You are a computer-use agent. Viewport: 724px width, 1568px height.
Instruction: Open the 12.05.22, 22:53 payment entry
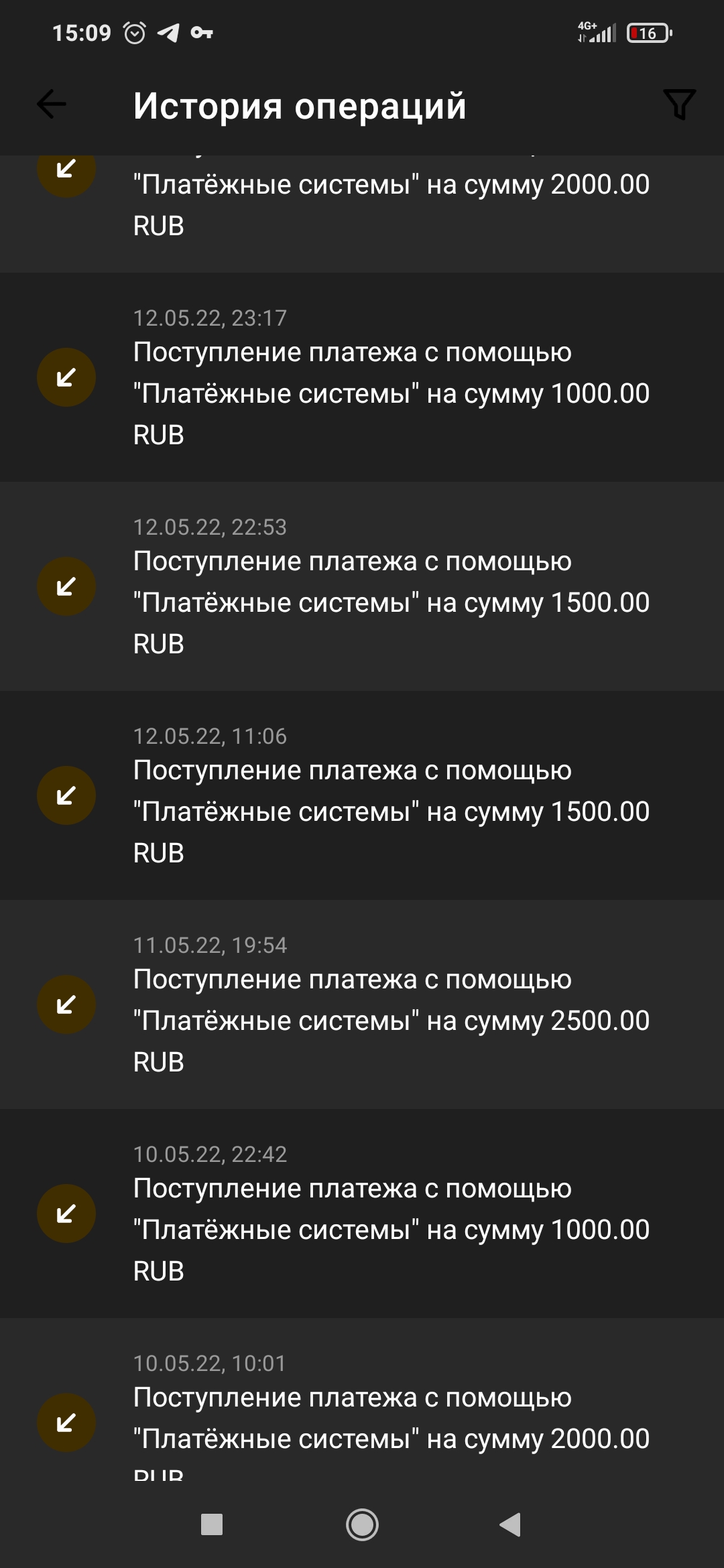pos(362,586)
